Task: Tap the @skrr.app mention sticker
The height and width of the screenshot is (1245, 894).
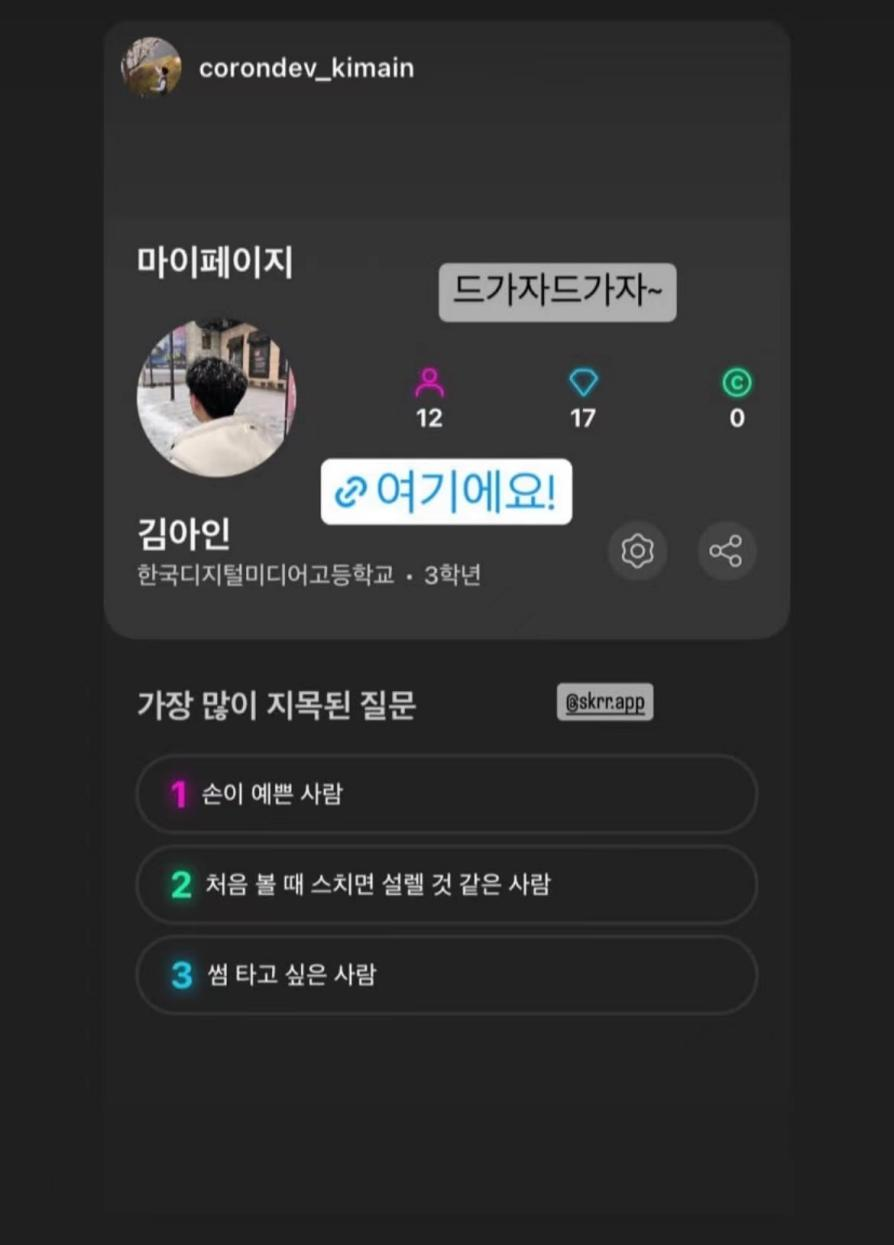Action: 604,702
